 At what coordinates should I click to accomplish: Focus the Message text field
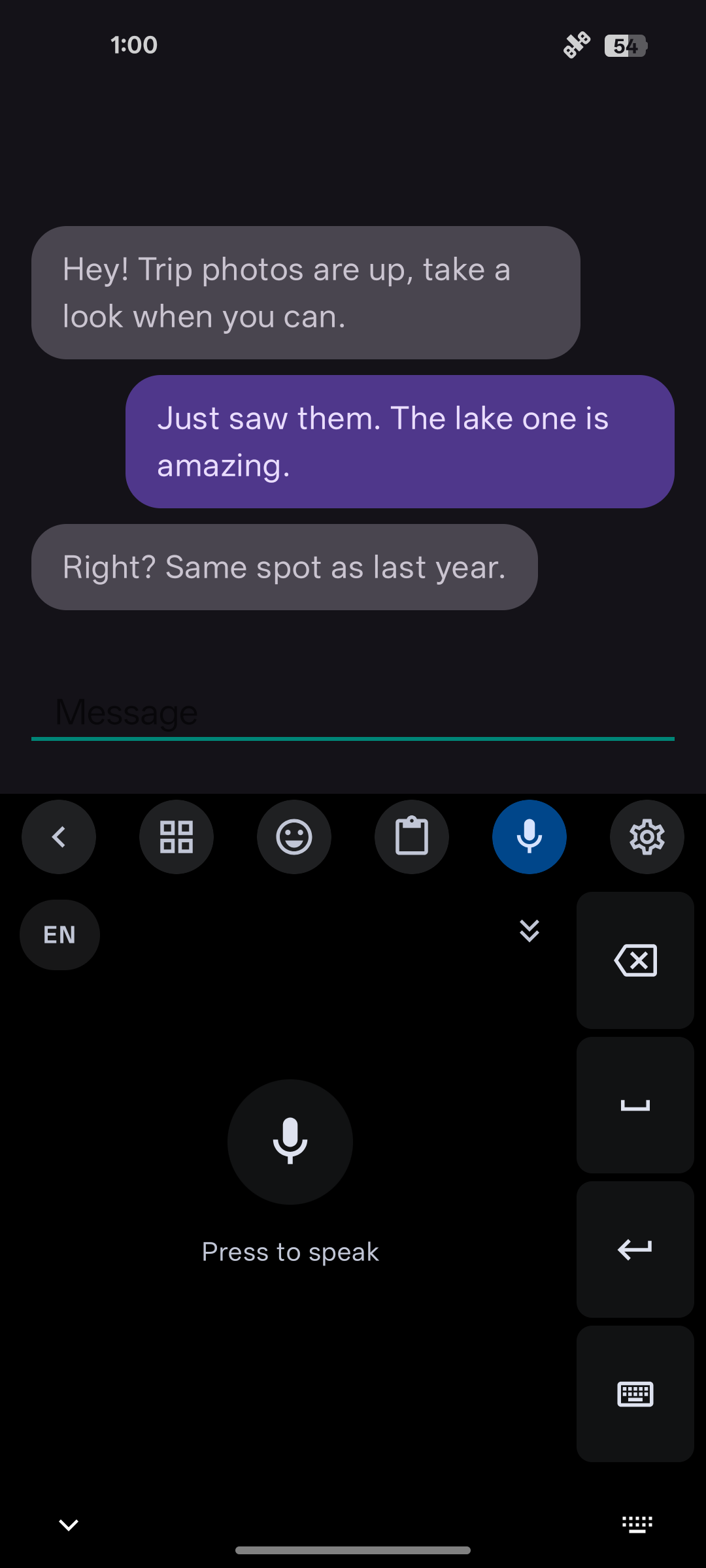(x=353, y=712)
